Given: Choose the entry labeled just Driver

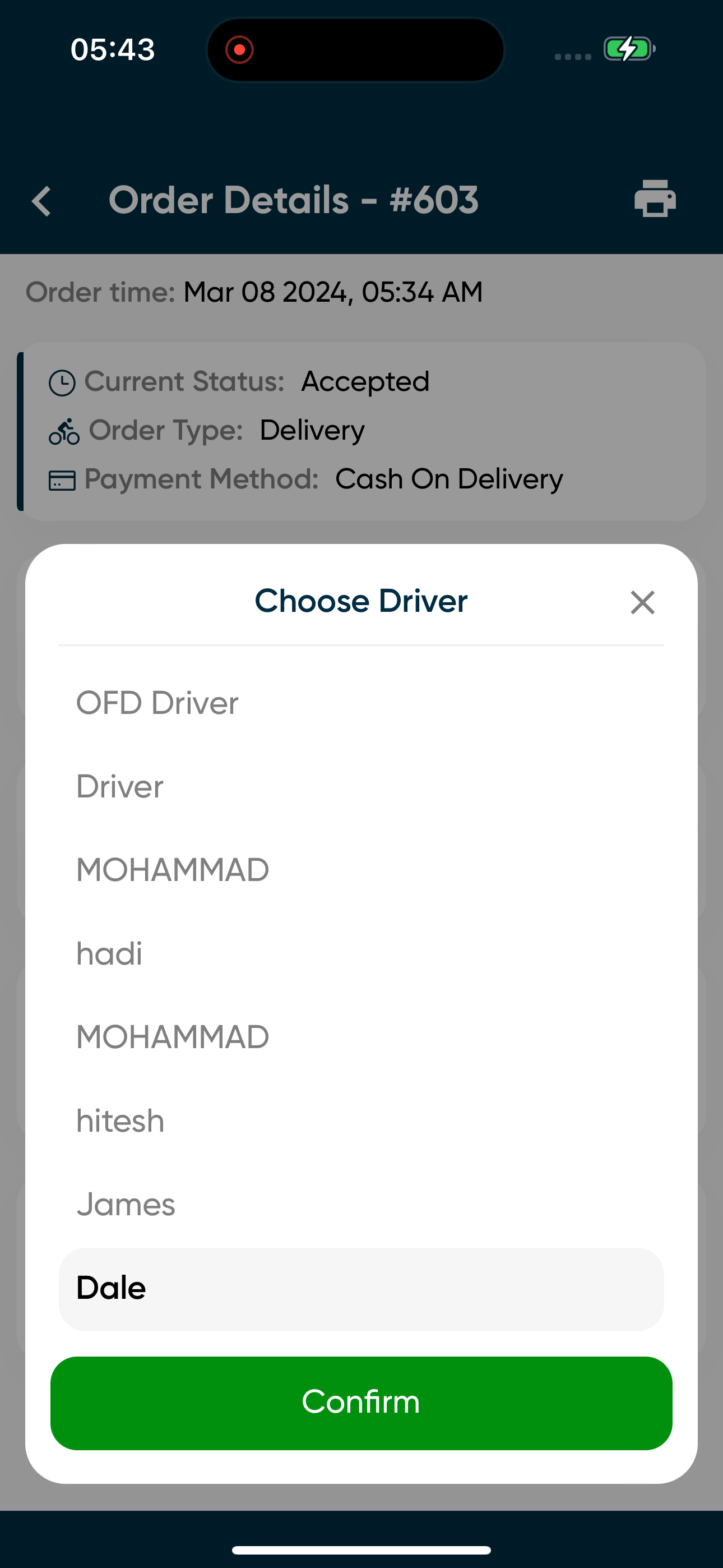Looking at the screenshot, I should click(x=120, y=786).
